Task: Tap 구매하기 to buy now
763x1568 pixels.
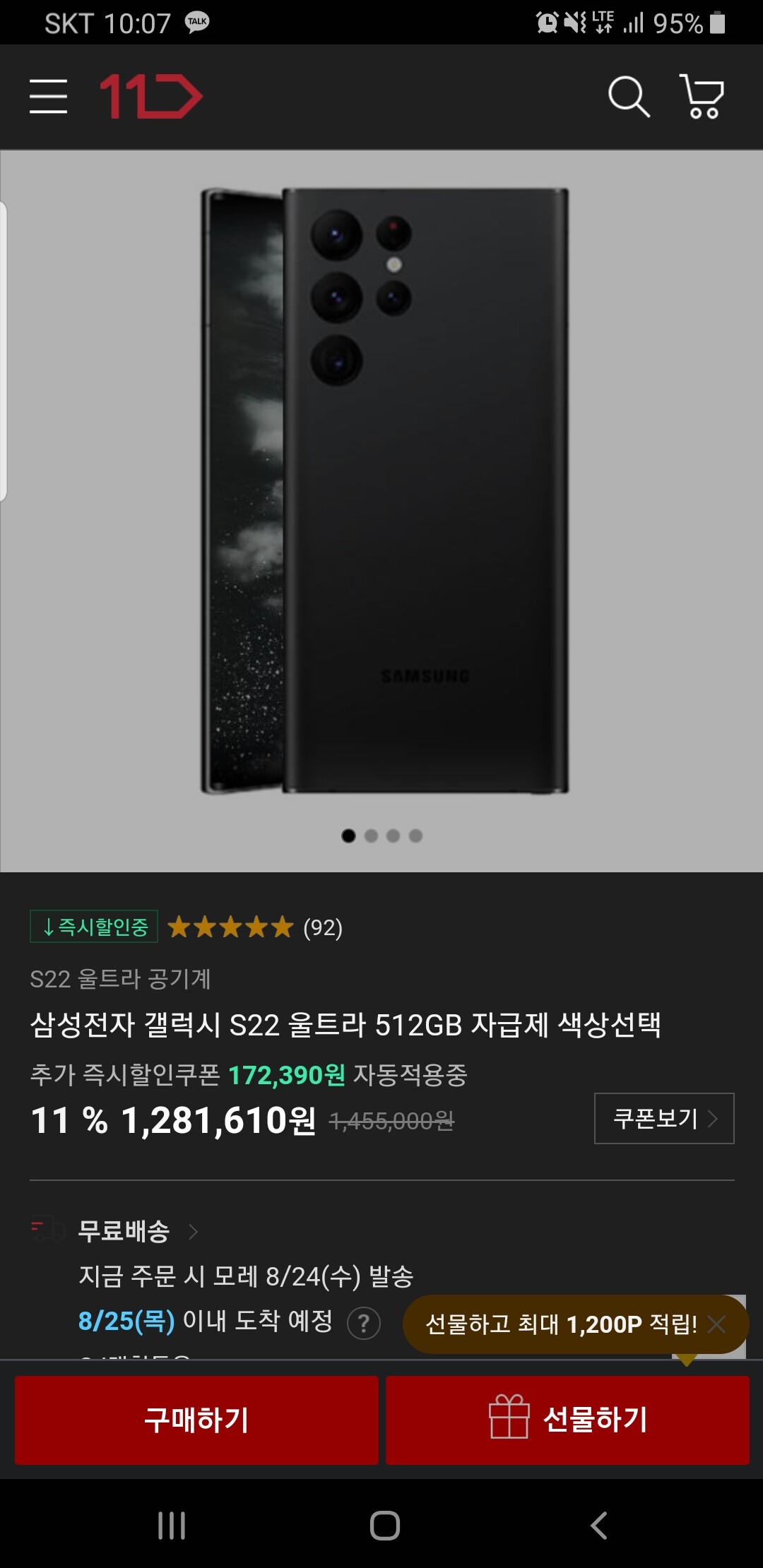Action: point(196,1420)
